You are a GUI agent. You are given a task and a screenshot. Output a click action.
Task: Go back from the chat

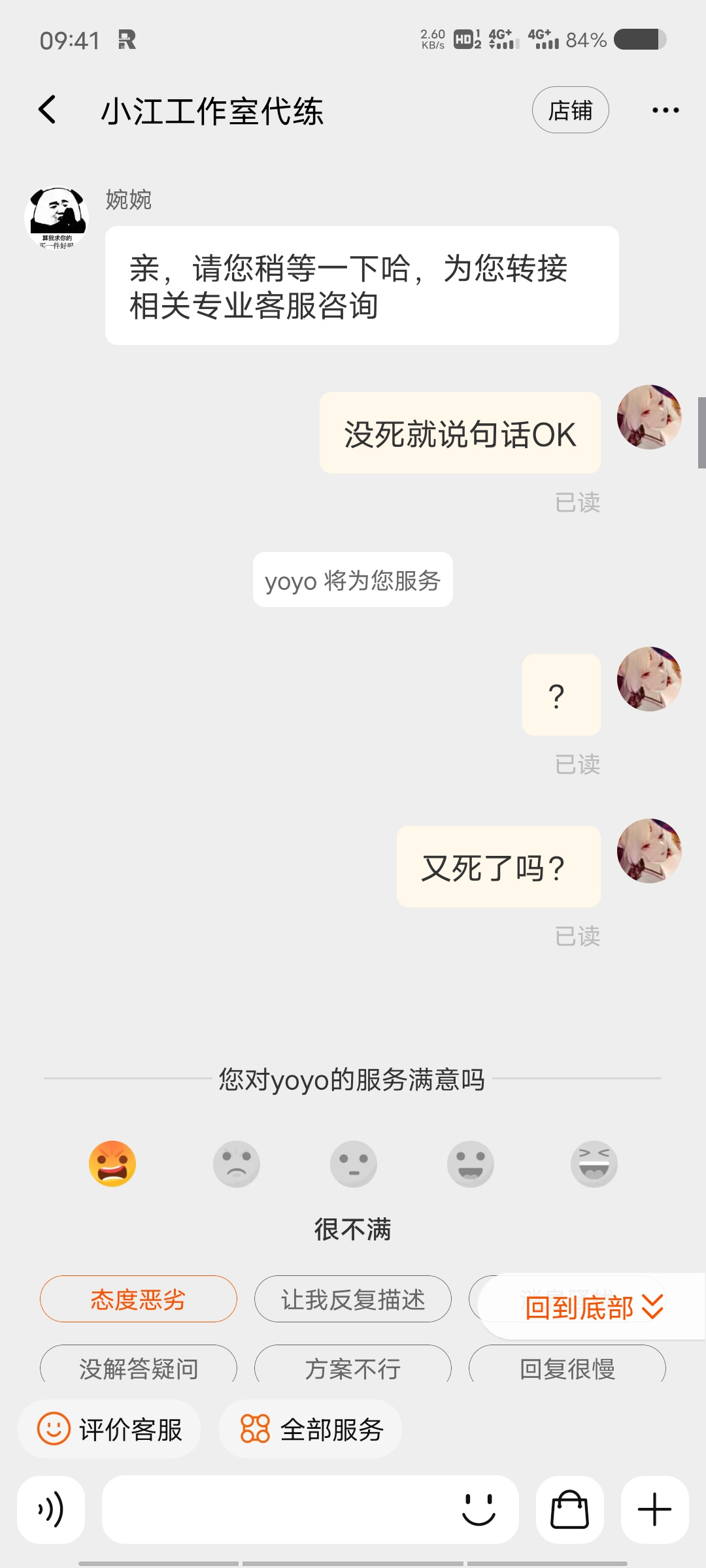pyautogui.click(x=47, y=110)
